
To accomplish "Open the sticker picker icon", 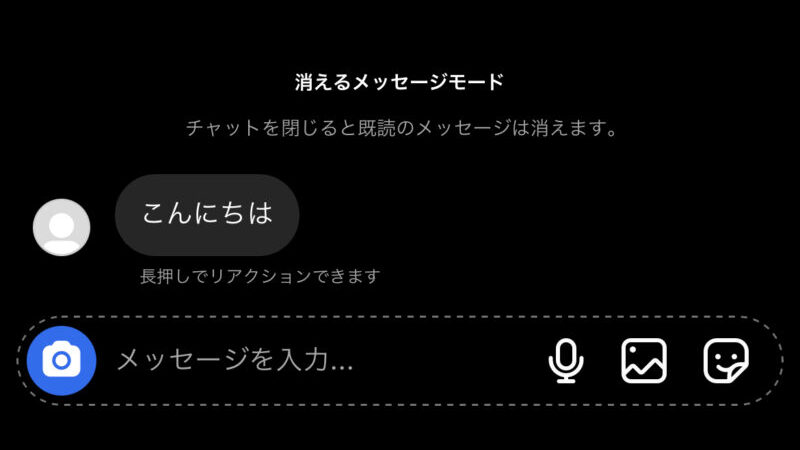I will pyautogui.click(x=726, y=360).
